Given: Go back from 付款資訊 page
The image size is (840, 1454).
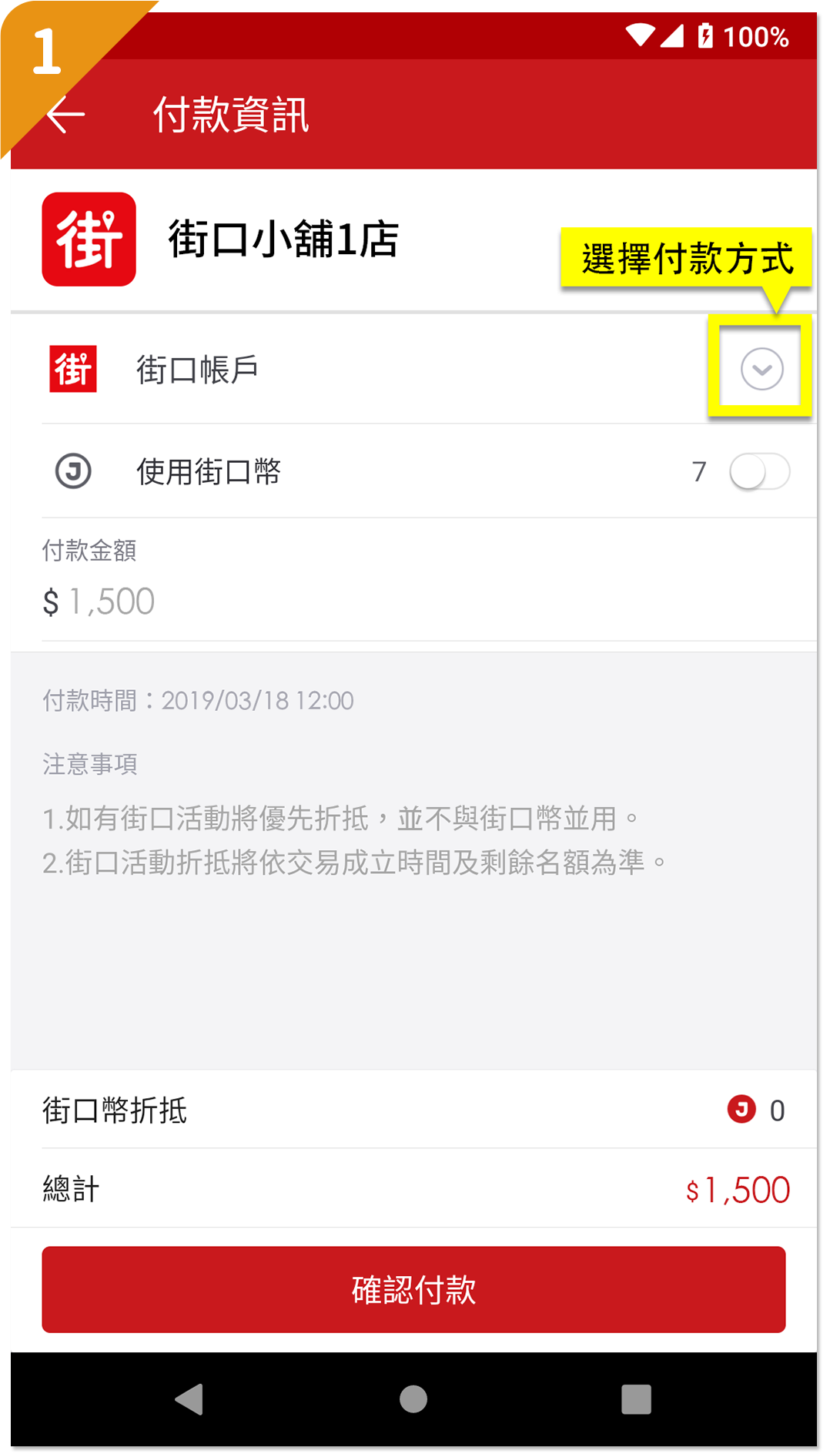Looking at the screenshot, I should click(66, 116).
